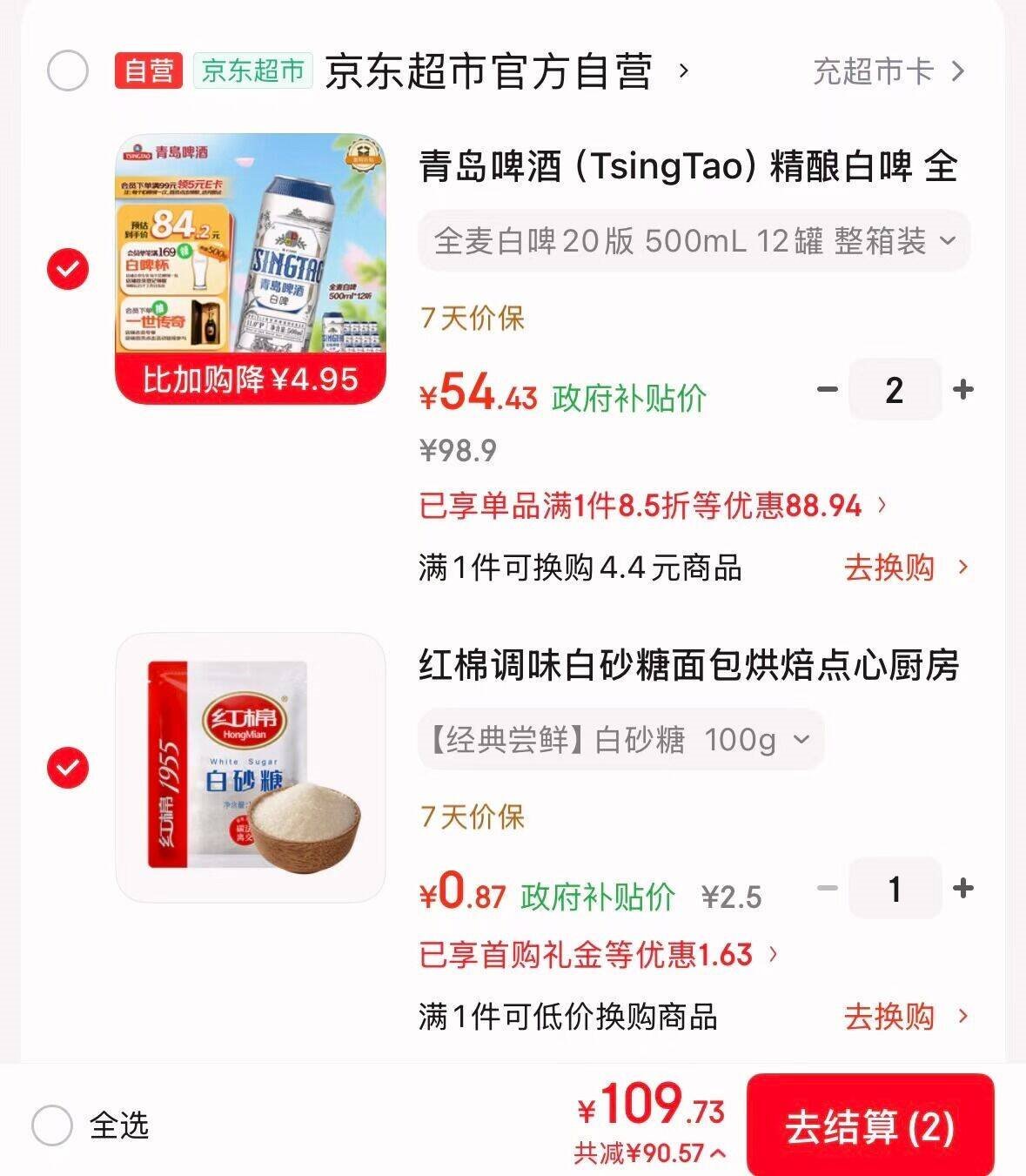Viewport: 1026px width, 1176px height.
Task: Uncheck the 红棉白砂糖 sugar item
Action: pos(67,768)
